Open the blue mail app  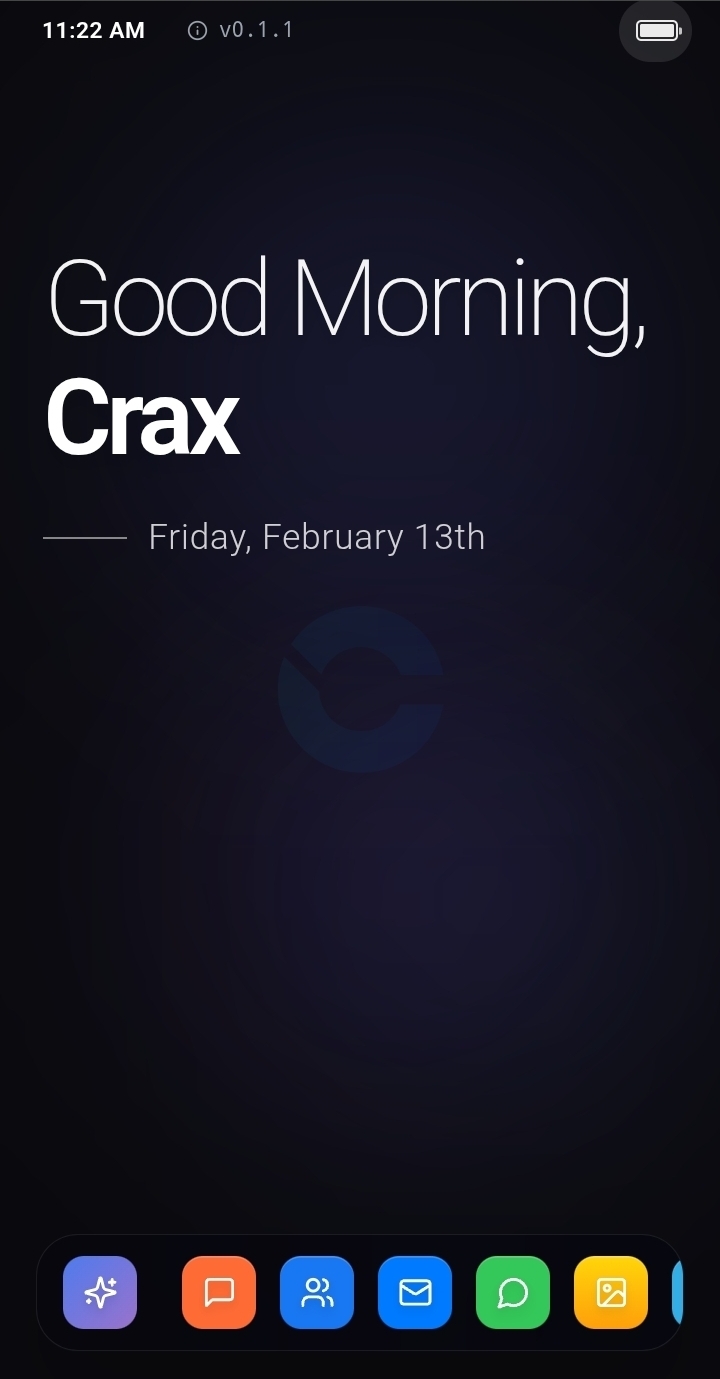tap(415, 1292)
